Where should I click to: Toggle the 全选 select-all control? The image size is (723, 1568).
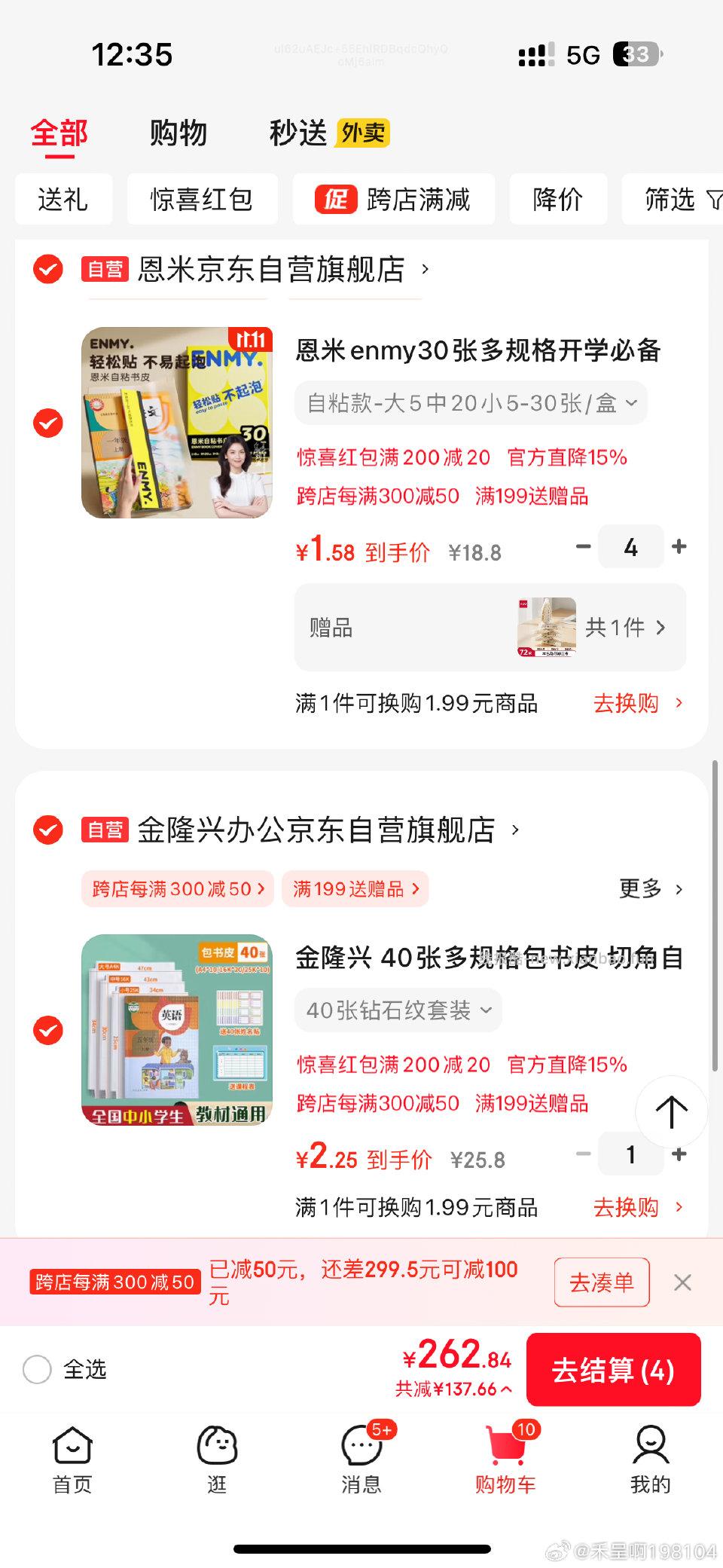[37, 1369]
